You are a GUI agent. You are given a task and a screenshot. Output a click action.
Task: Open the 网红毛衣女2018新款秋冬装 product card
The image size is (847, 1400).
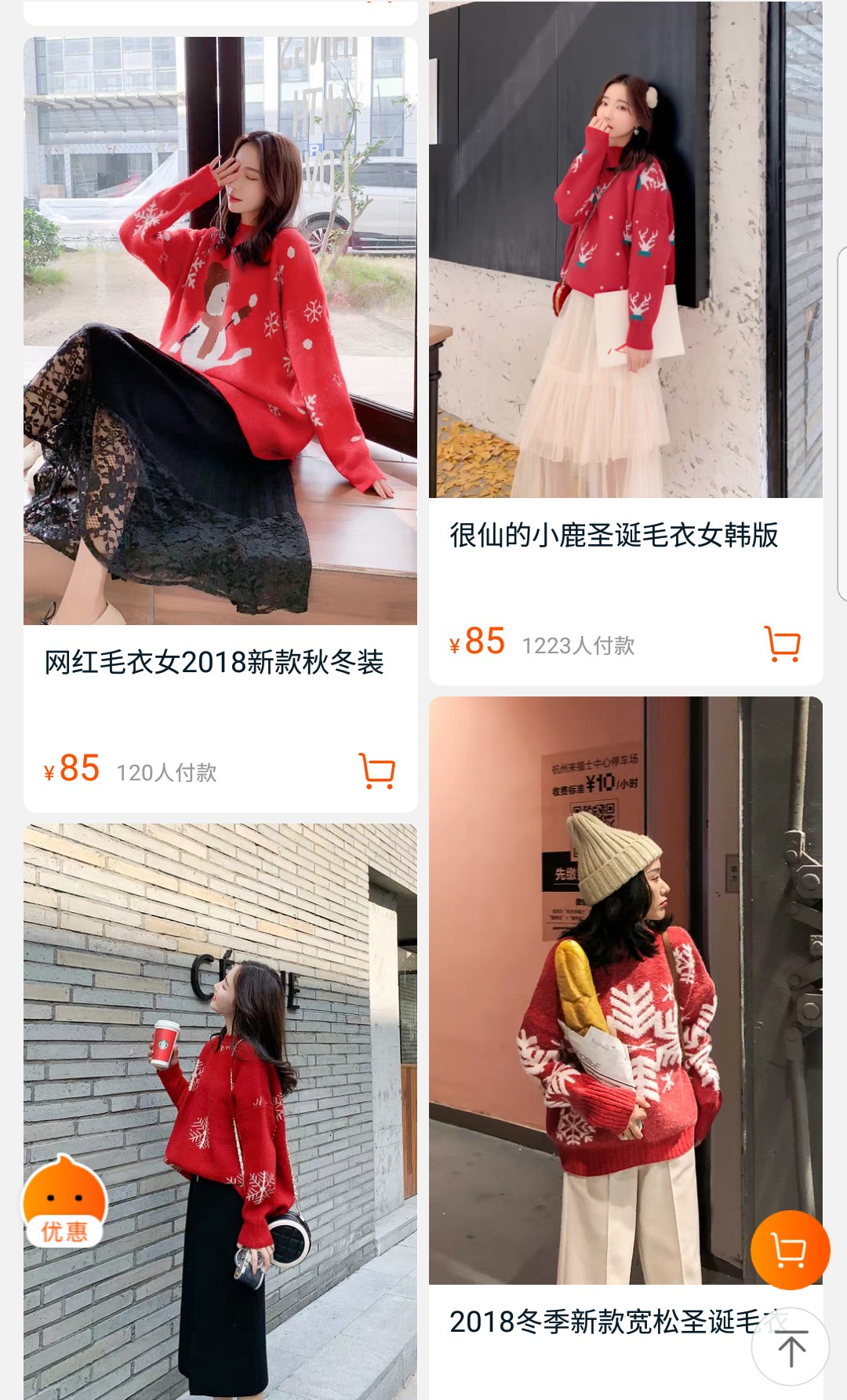coord(220,424)
